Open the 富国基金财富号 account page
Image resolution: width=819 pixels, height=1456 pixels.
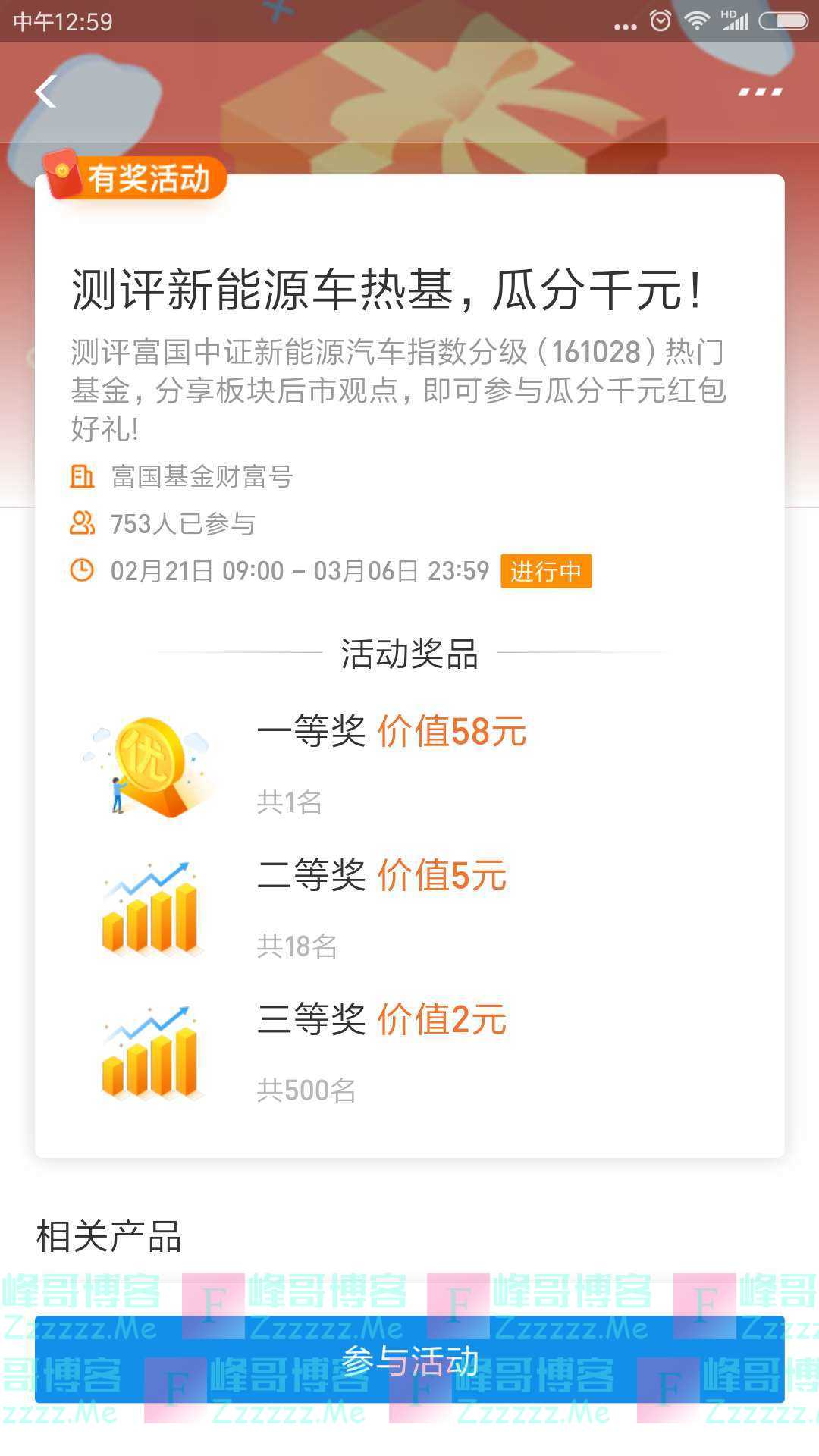[201, 477]
